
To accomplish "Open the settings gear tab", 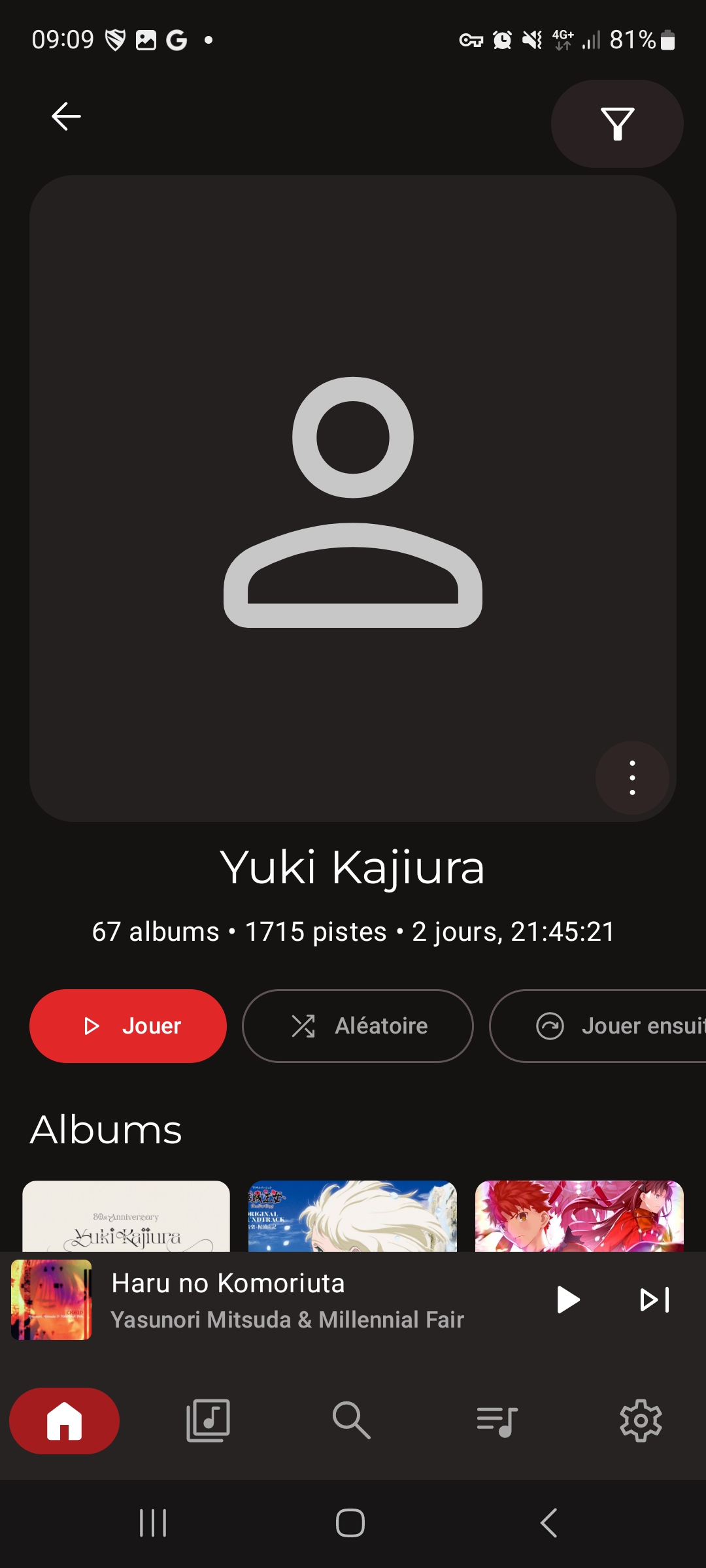I will [x=641, y=1421].
